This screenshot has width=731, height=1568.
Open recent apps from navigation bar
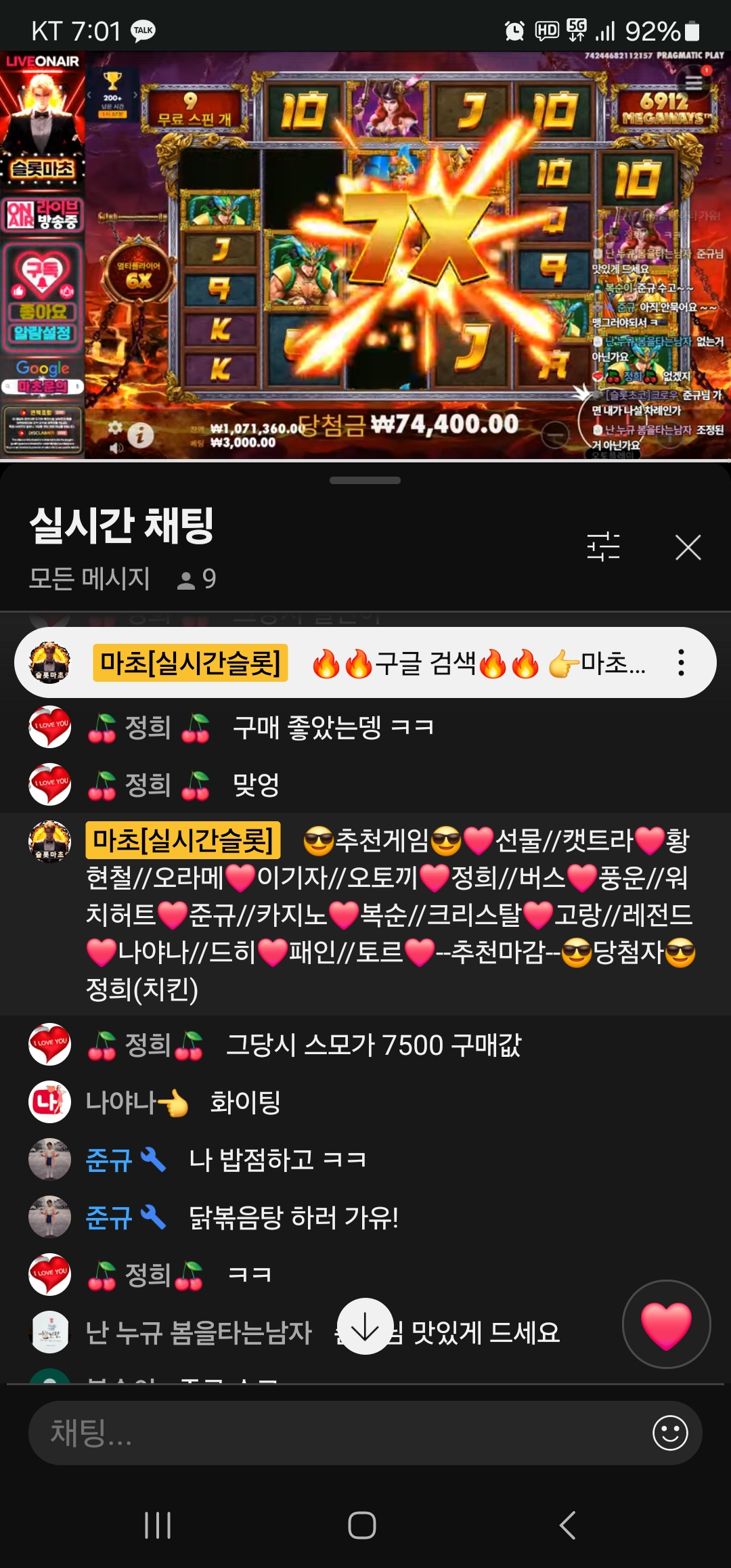pos(158,1525)
